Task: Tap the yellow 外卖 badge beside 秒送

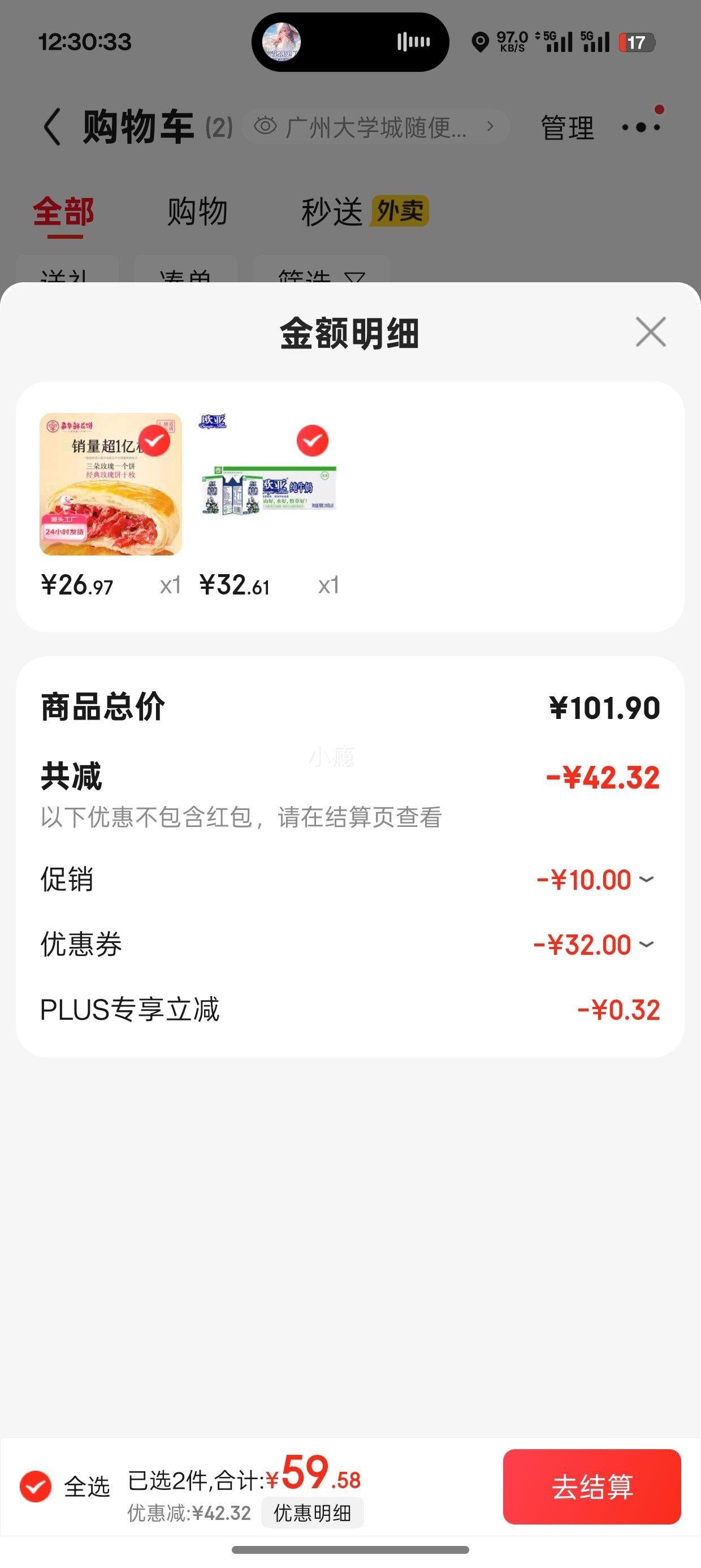Action: point(401,212)
